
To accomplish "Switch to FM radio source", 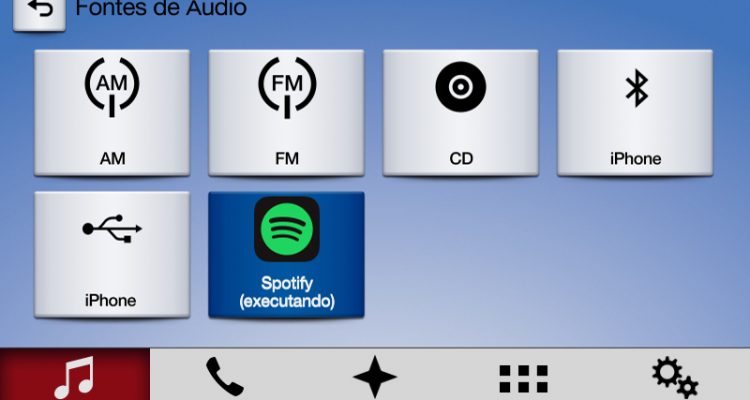I will click(286, 112).
